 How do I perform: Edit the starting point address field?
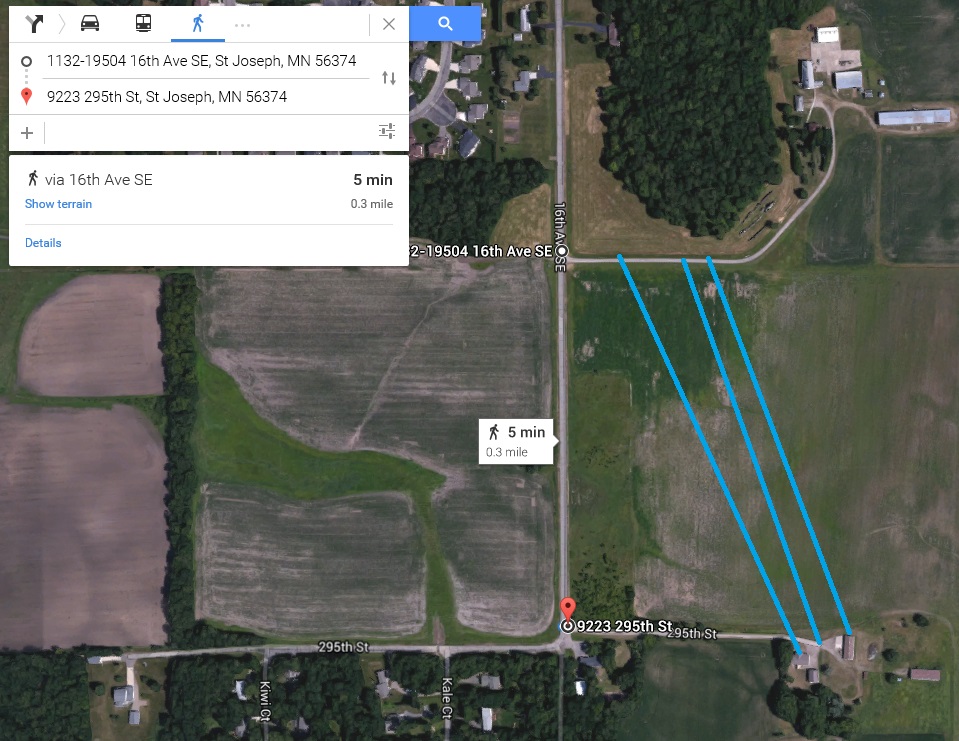(x=202, y=61)
